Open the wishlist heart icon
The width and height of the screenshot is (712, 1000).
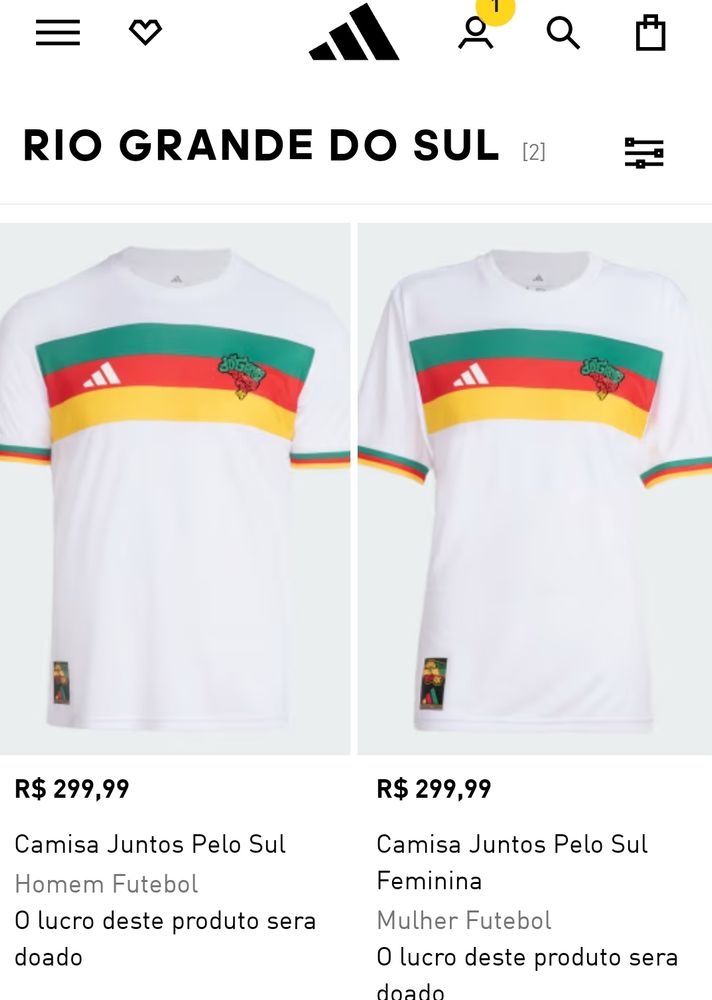[145, 33]
